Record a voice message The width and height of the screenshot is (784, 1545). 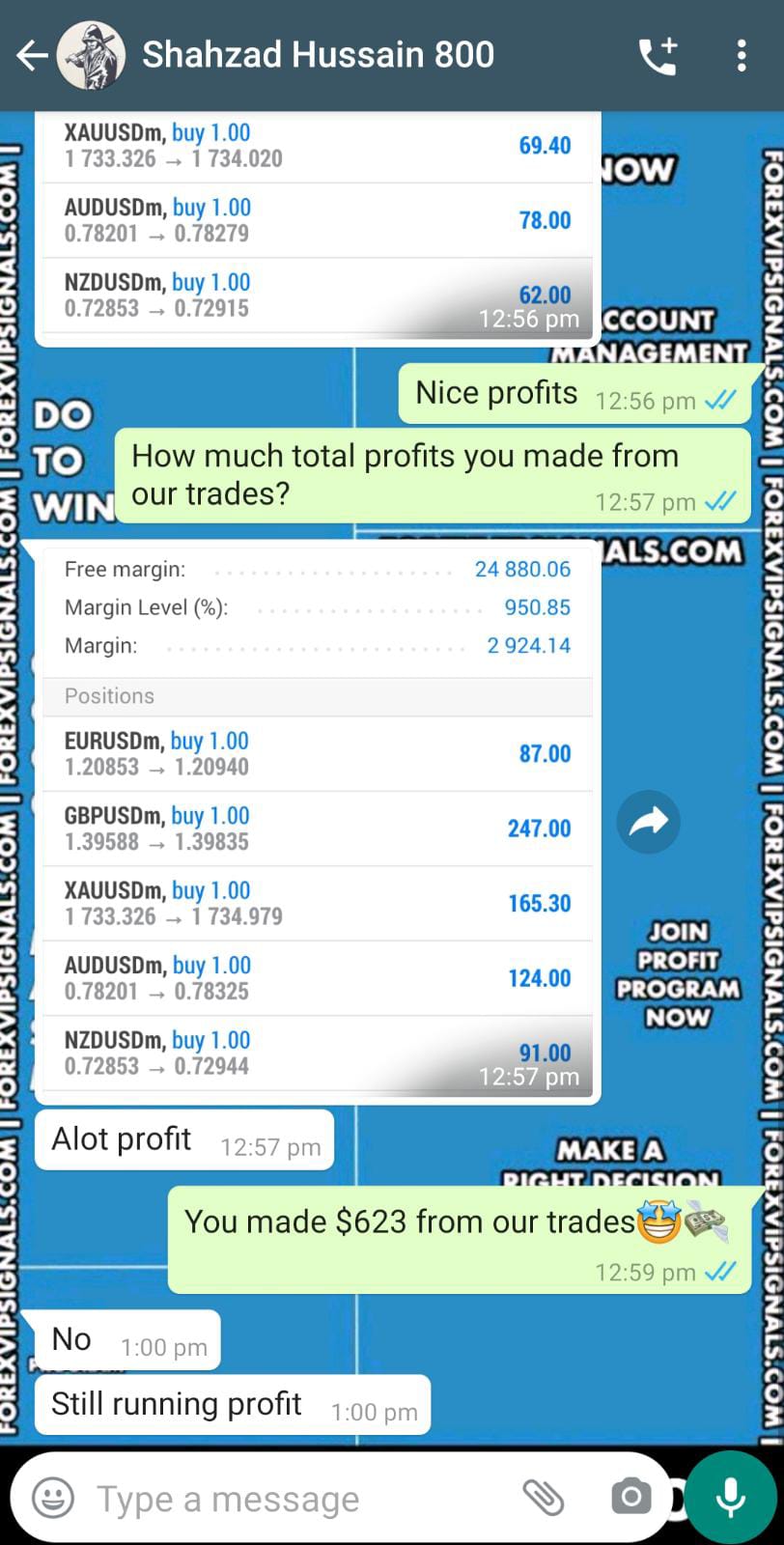(x=731, y=1498)
